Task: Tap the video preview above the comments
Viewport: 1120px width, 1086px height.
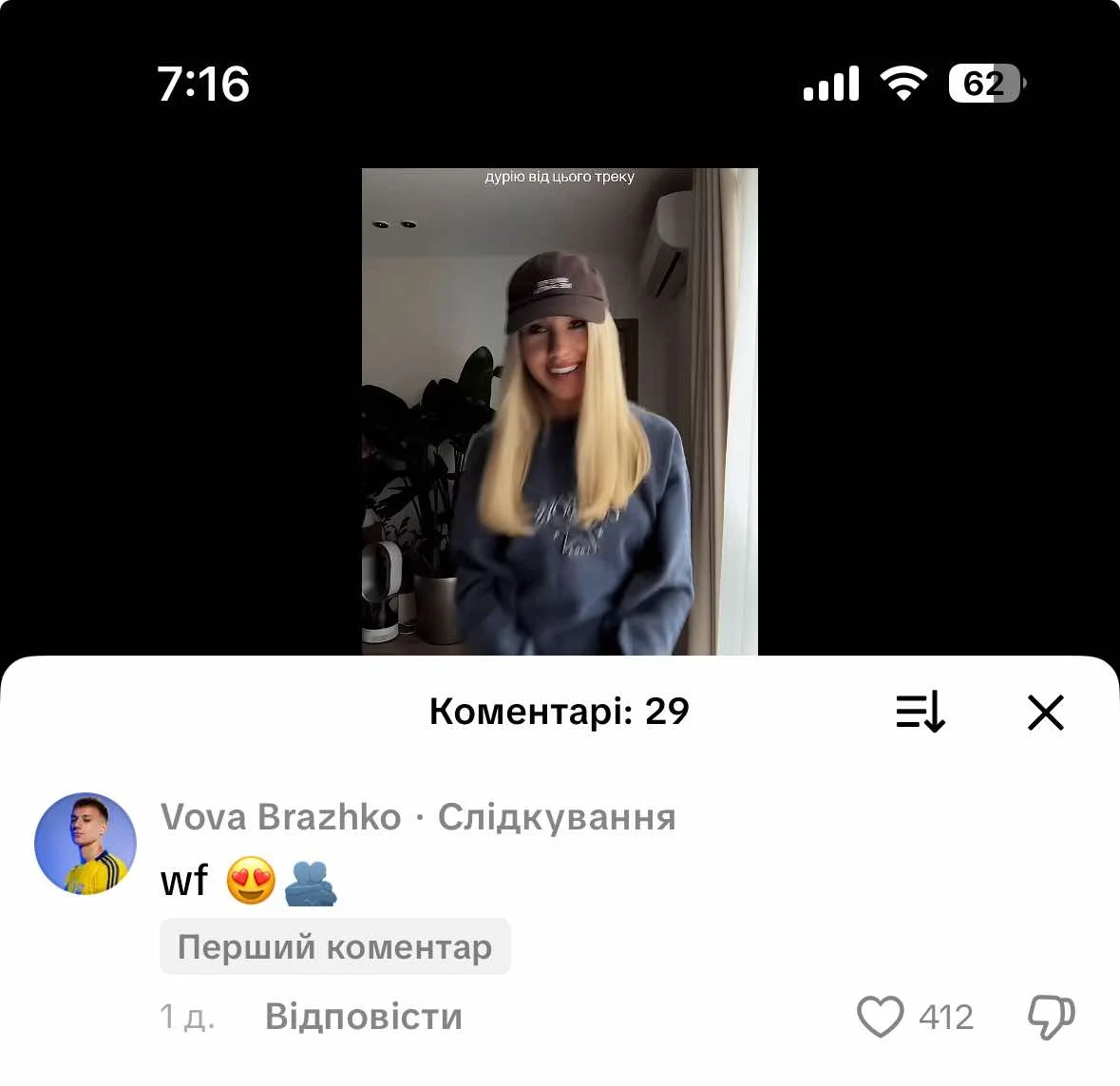Action: 560,411
